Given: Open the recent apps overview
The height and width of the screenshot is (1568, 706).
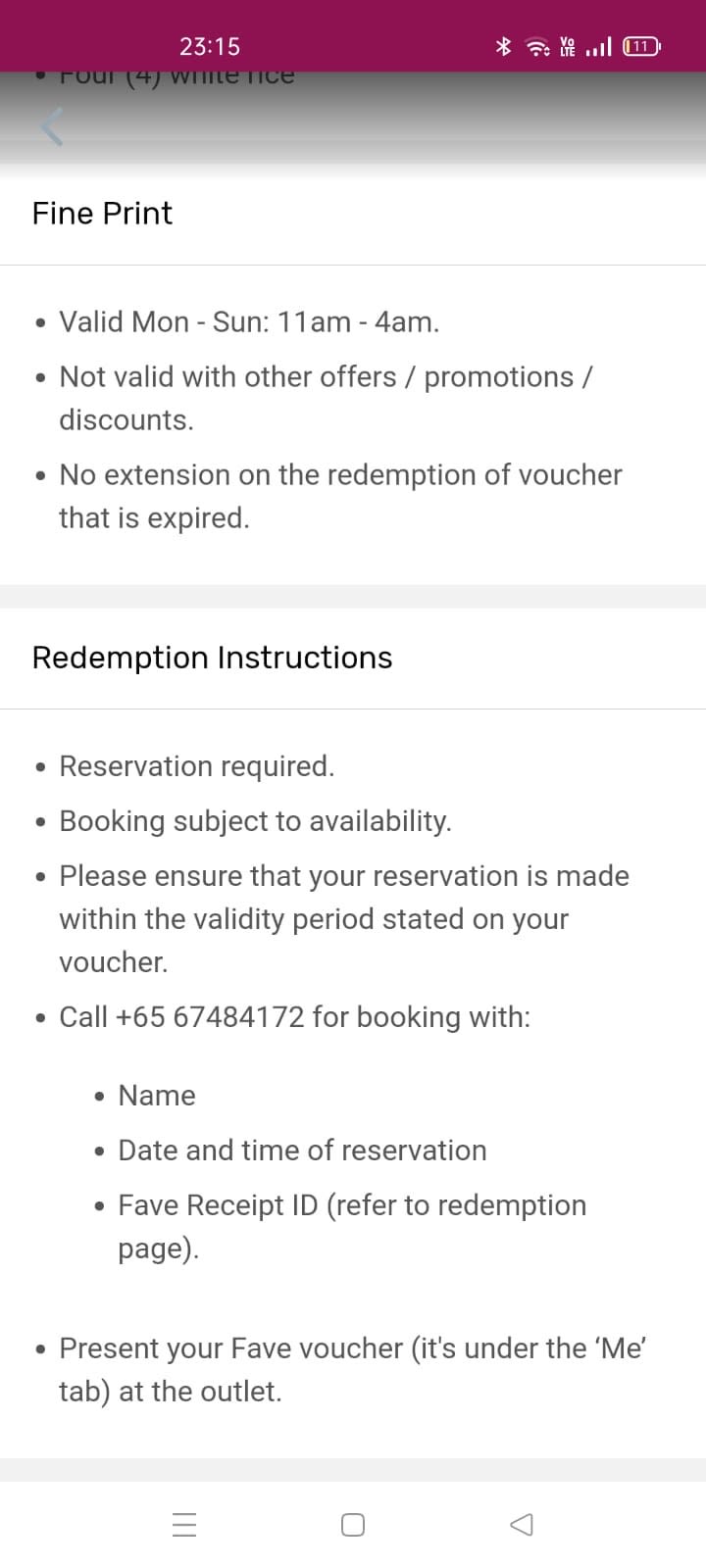Looking at the screenshot, I should click(x=184, y=1525).
